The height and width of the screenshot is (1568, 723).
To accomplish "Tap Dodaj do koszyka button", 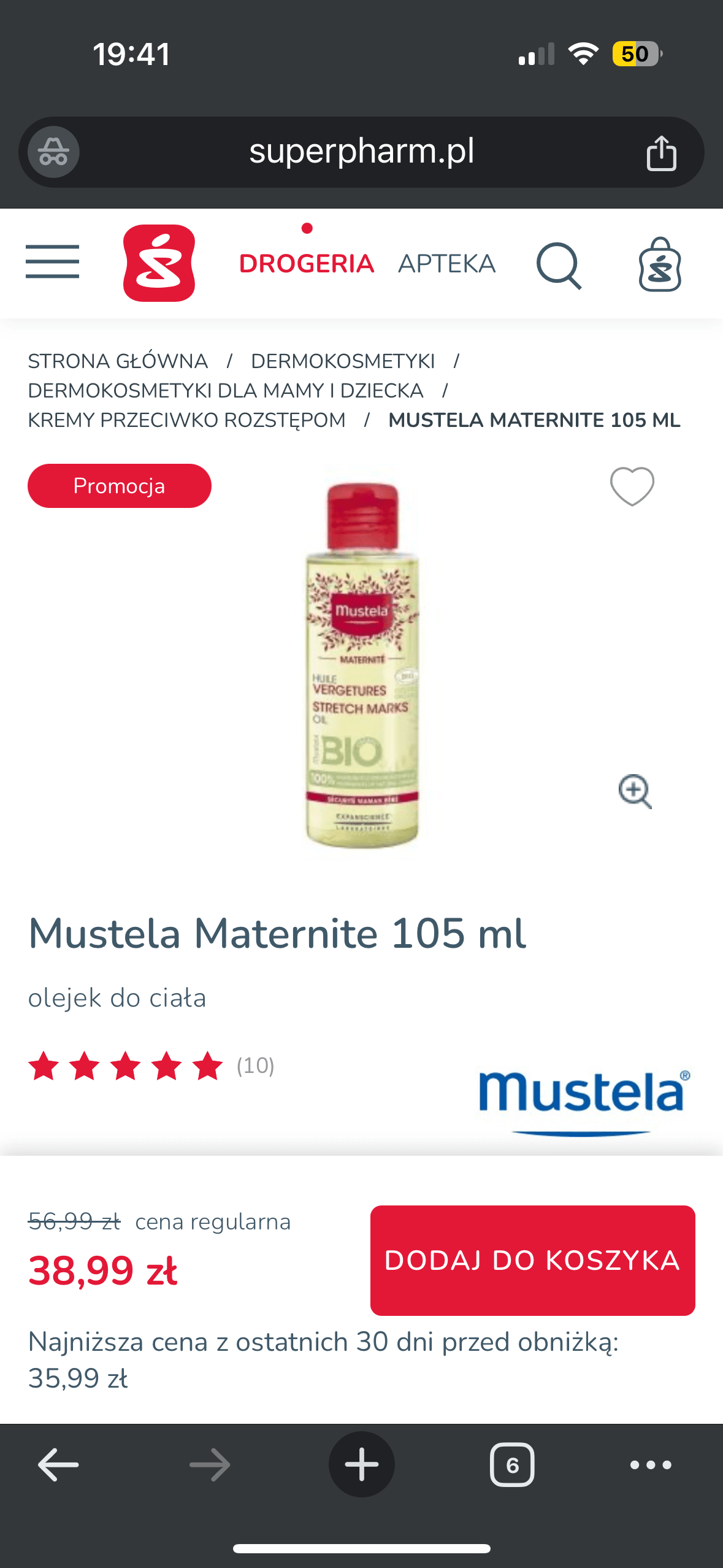I will (x=532, y=1260).
